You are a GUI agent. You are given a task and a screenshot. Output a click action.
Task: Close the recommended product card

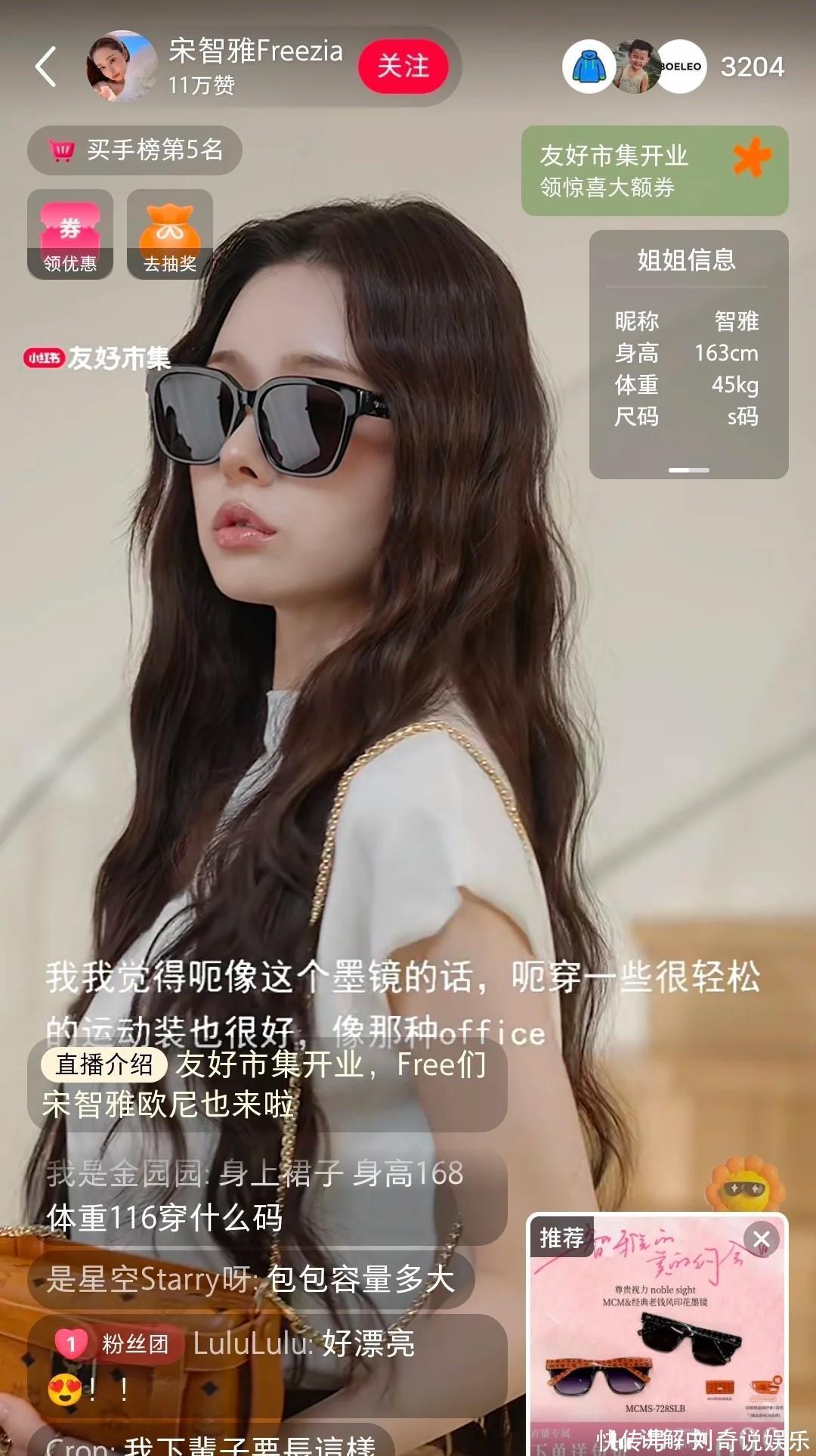[x=761, y=1239]
